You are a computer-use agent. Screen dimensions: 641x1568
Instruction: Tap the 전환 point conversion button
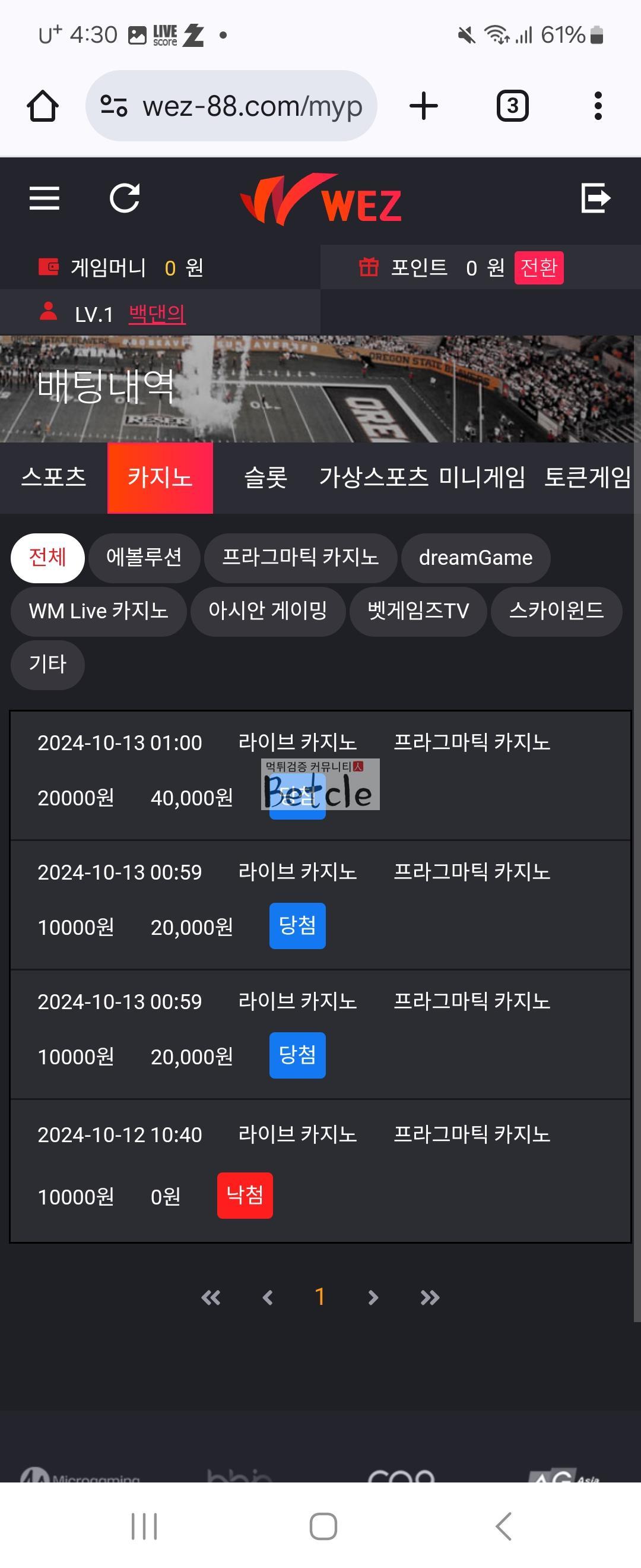tap(538, 268)
